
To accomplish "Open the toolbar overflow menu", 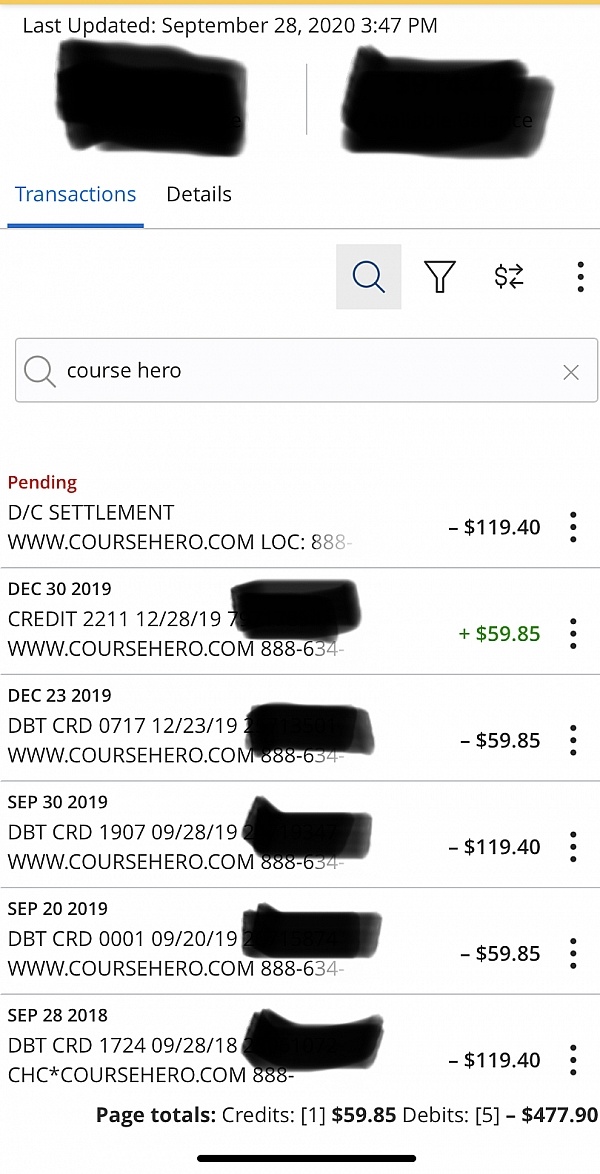I will 580,277.
